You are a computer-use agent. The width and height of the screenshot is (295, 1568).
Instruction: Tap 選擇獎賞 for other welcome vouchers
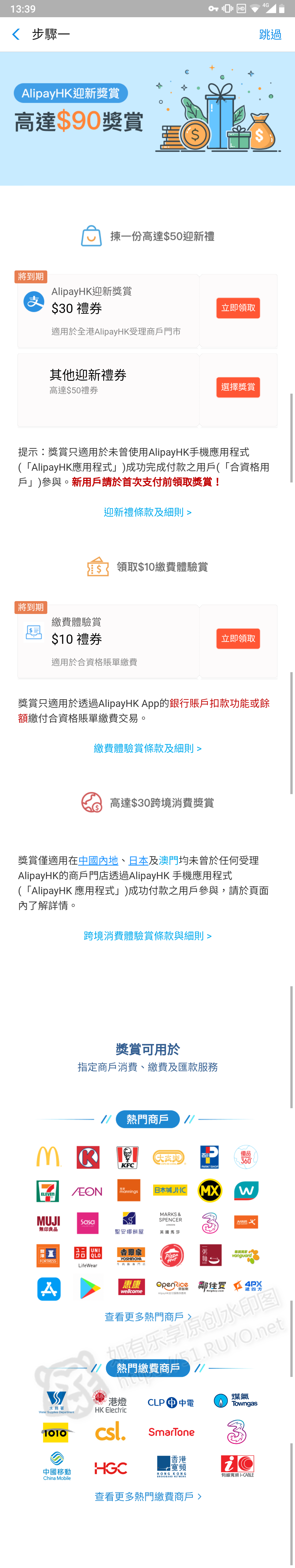pyautogui.click(x=238, y=387)
